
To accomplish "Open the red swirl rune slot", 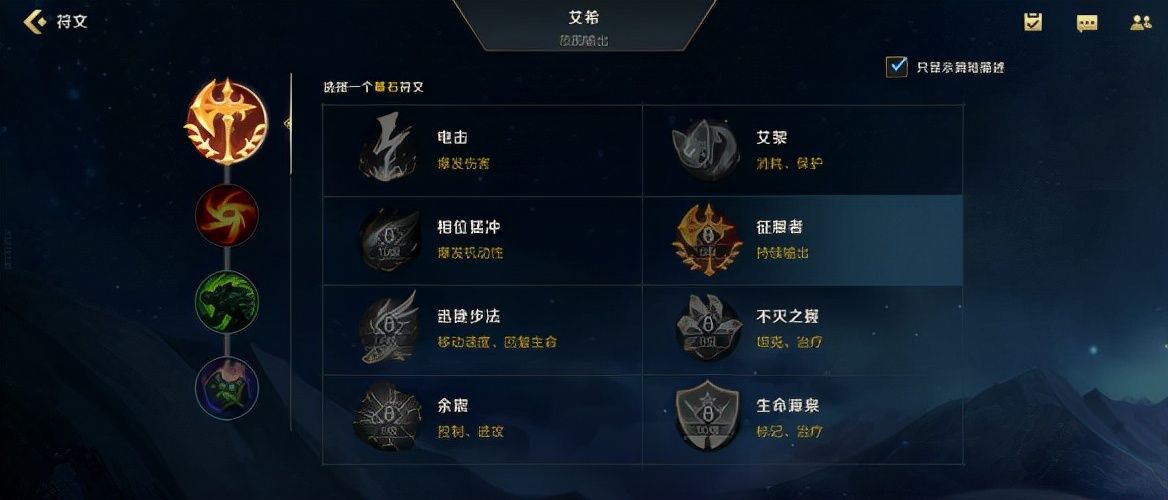I will [227, 215].
